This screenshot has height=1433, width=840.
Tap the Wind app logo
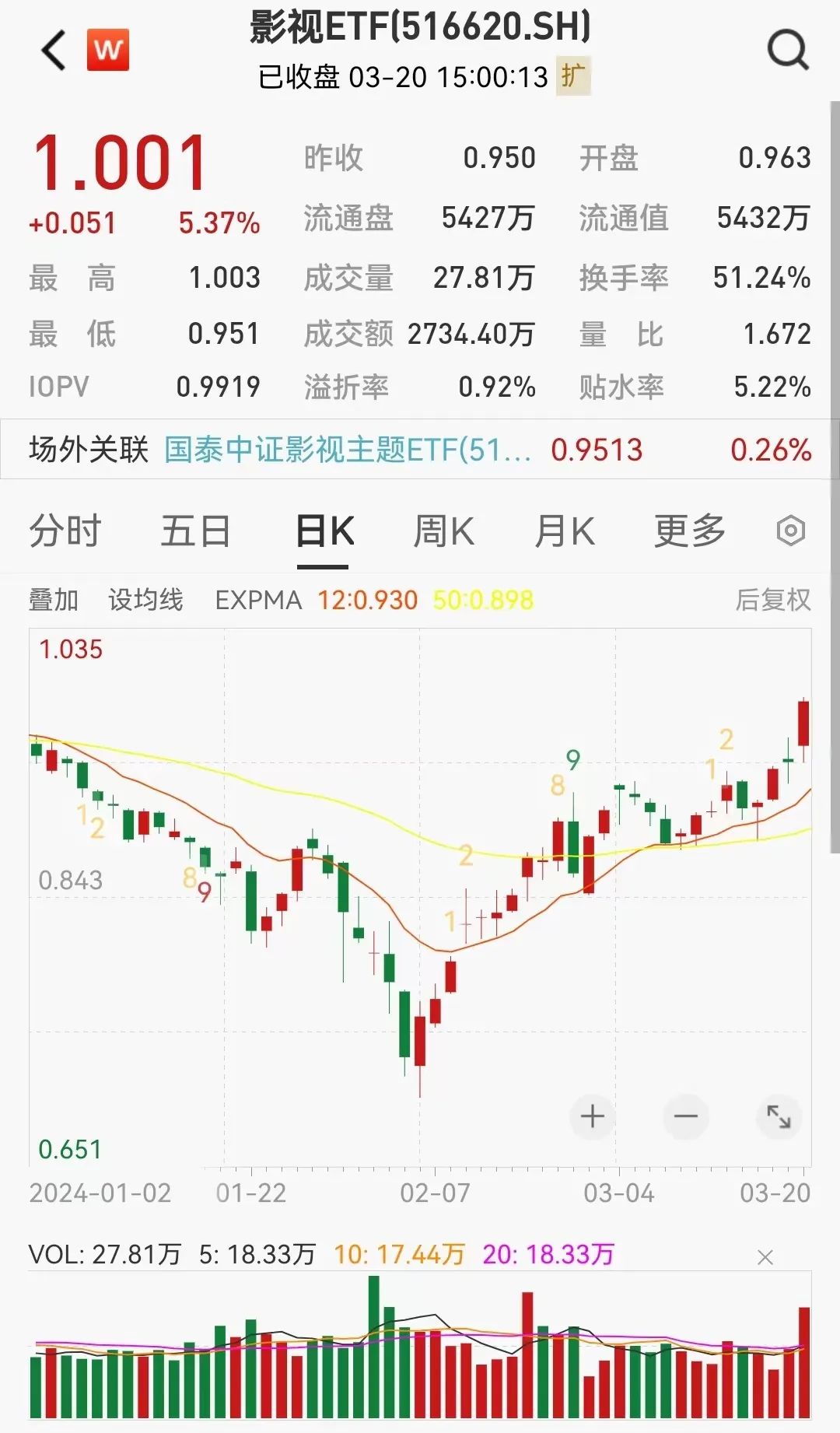click(x=108, y=49)
